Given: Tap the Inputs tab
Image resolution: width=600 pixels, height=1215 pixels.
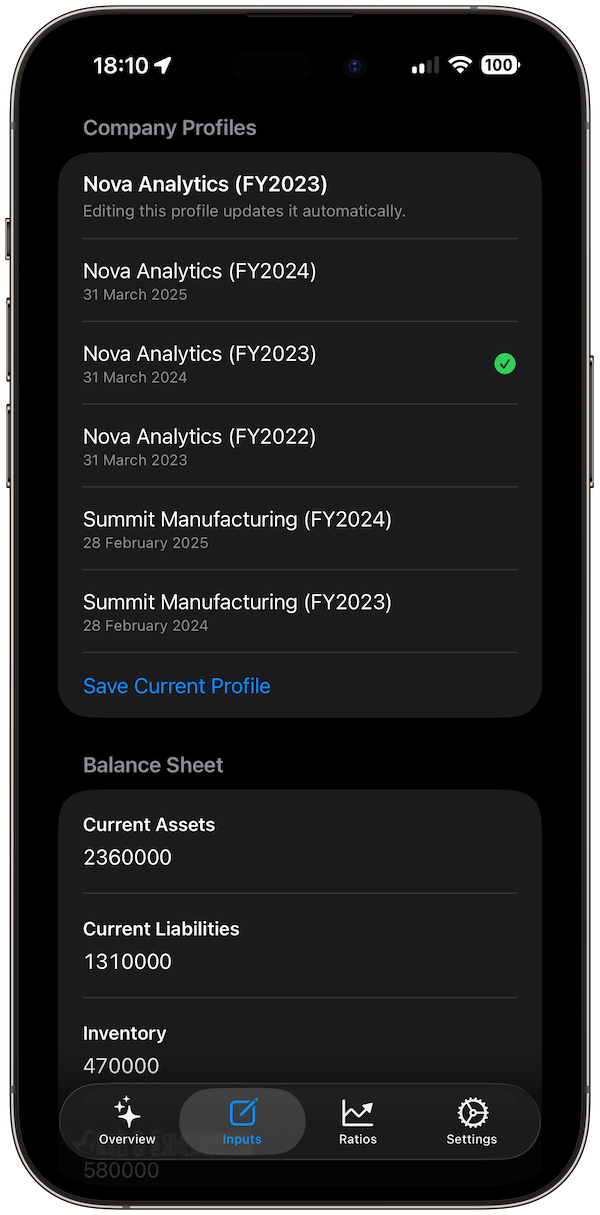Looking at the screenshot, I should (242, 1121).
